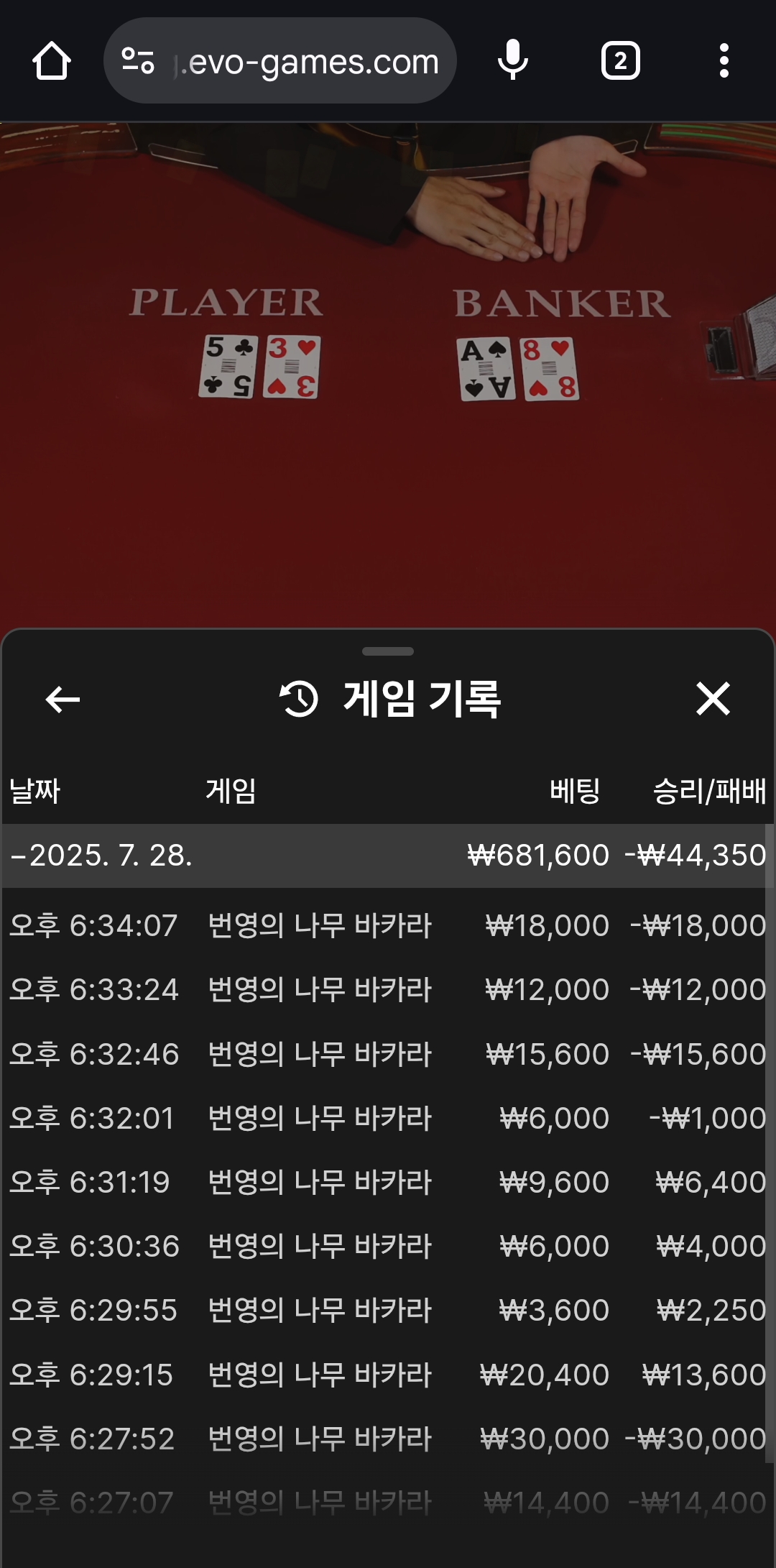Open the tab switcher showing 2 tabs
This screenshot has width=776, height=1568.
[620, 61]
